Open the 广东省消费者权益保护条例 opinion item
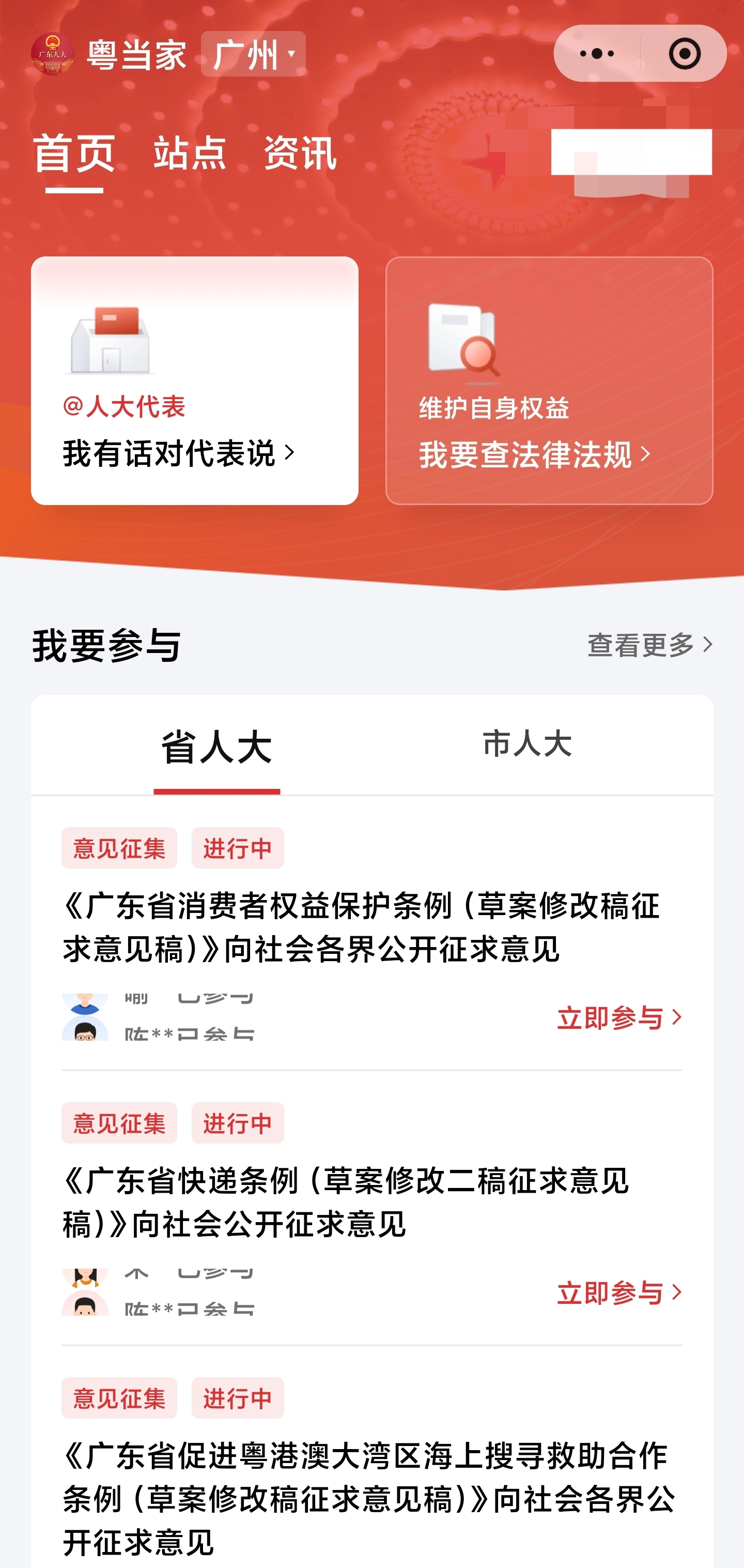 tap(361, 926)
